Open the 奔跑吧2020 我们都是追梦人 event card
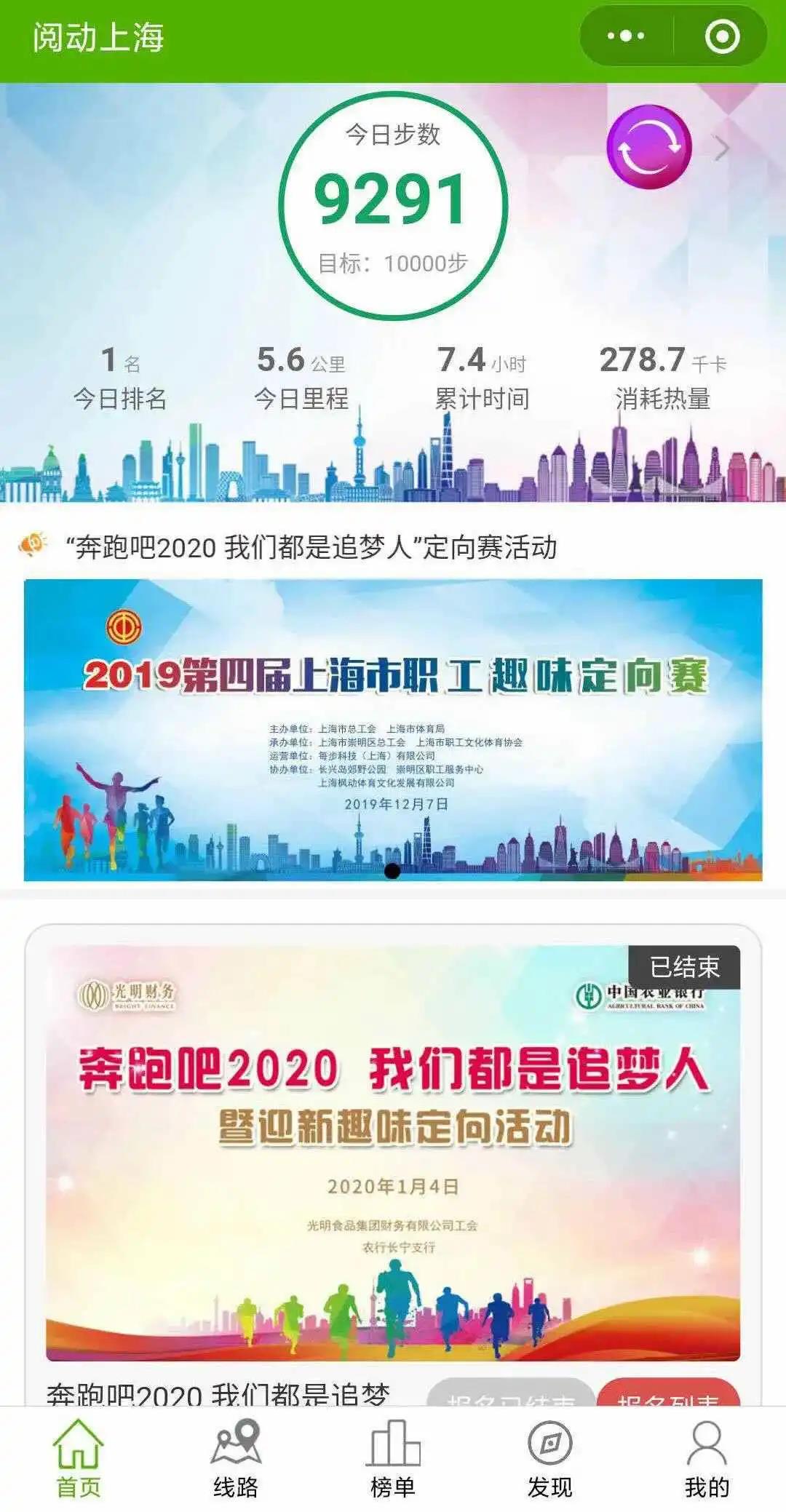 click(393, 1153)
